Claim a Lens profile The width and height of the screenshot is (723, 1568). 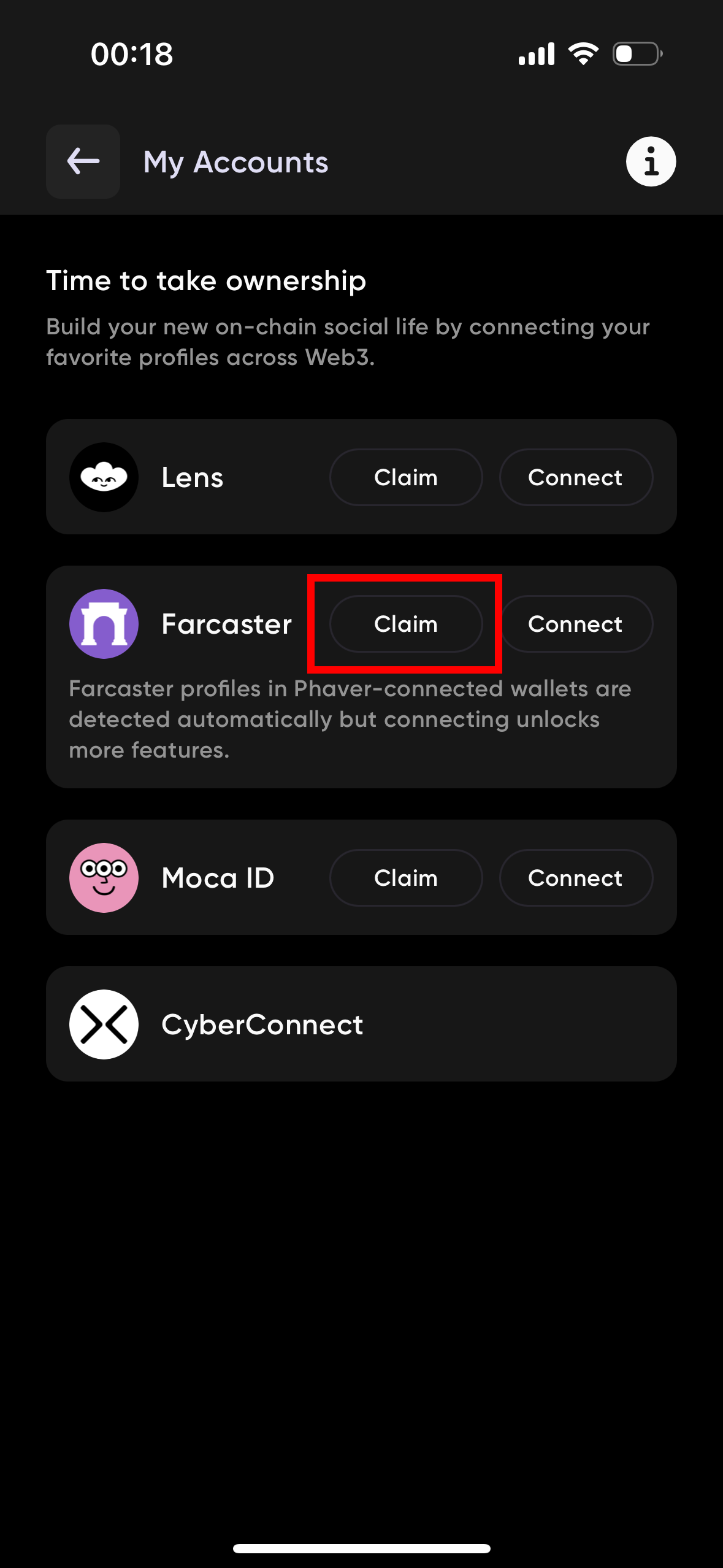pos(405,477)
